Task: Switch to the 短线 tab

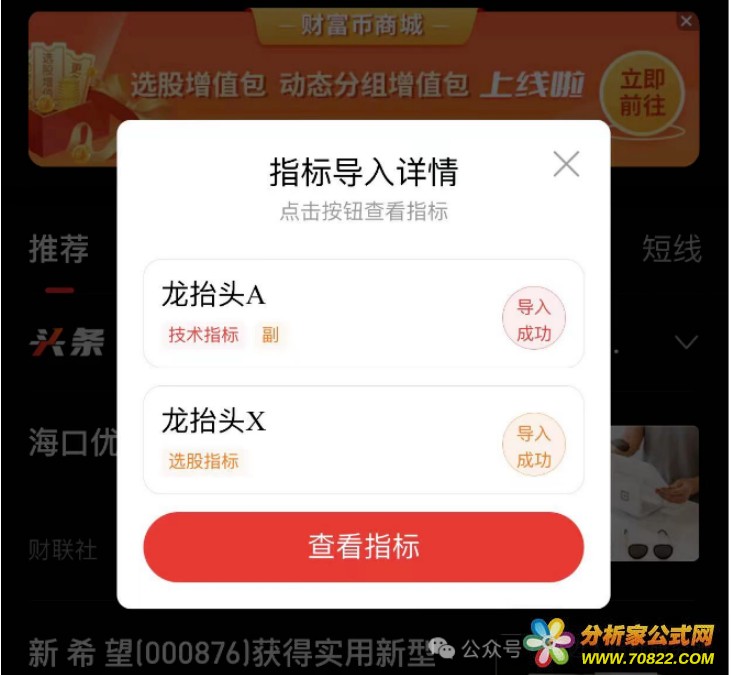Action: (672, 249)
